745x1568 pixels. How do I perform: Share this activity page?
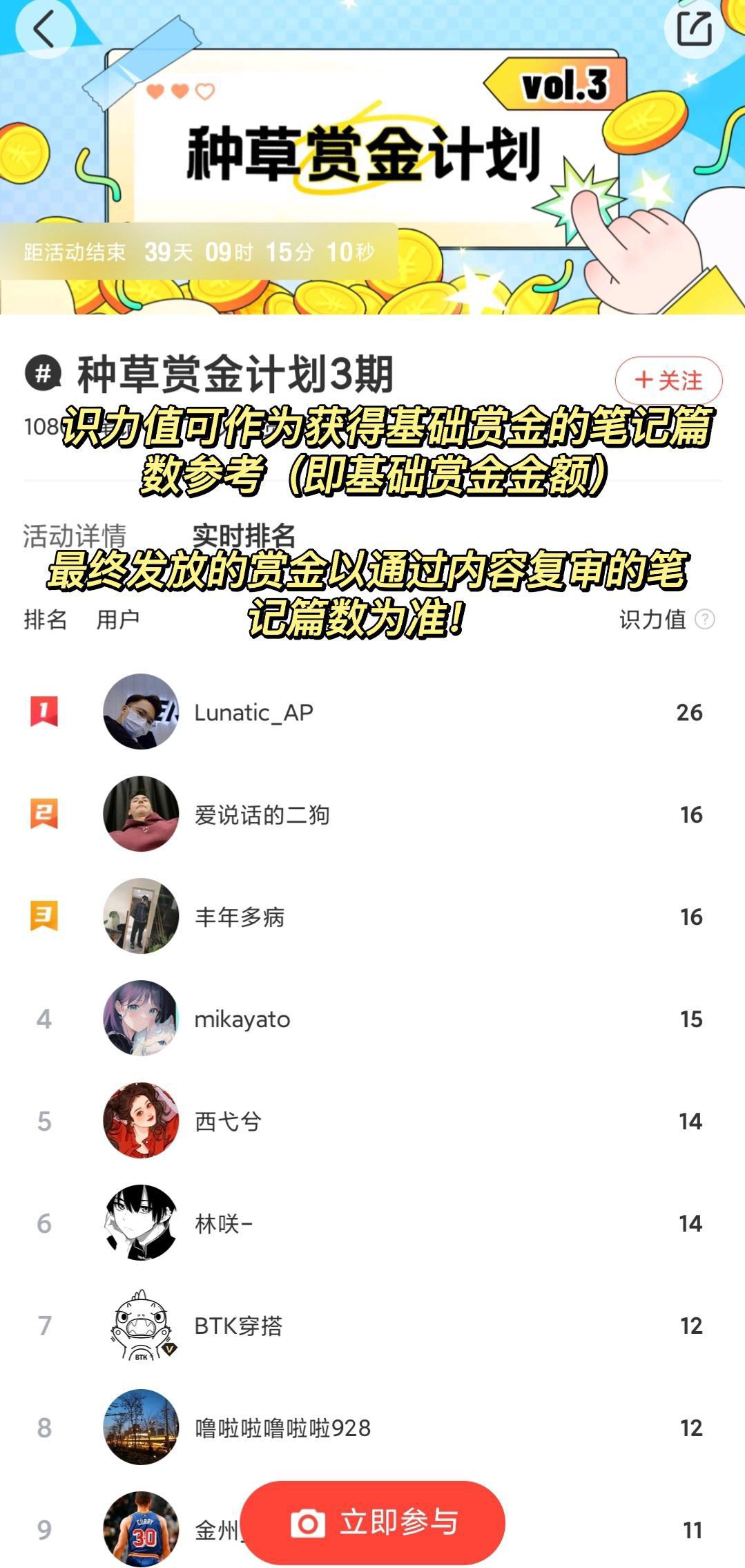click(x=694, y=28)
